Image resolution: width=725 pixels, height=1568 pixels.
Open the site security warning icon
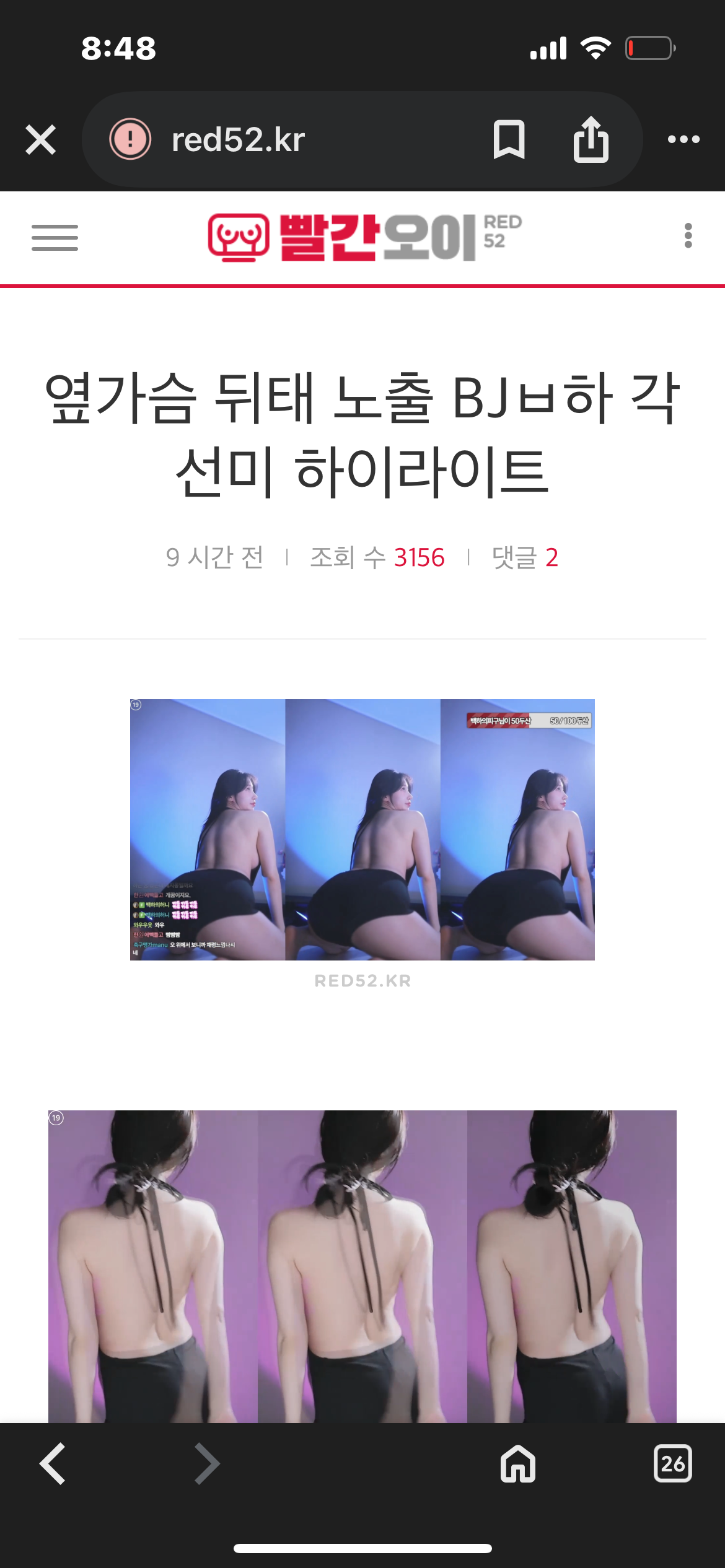(x=130, y=139)
